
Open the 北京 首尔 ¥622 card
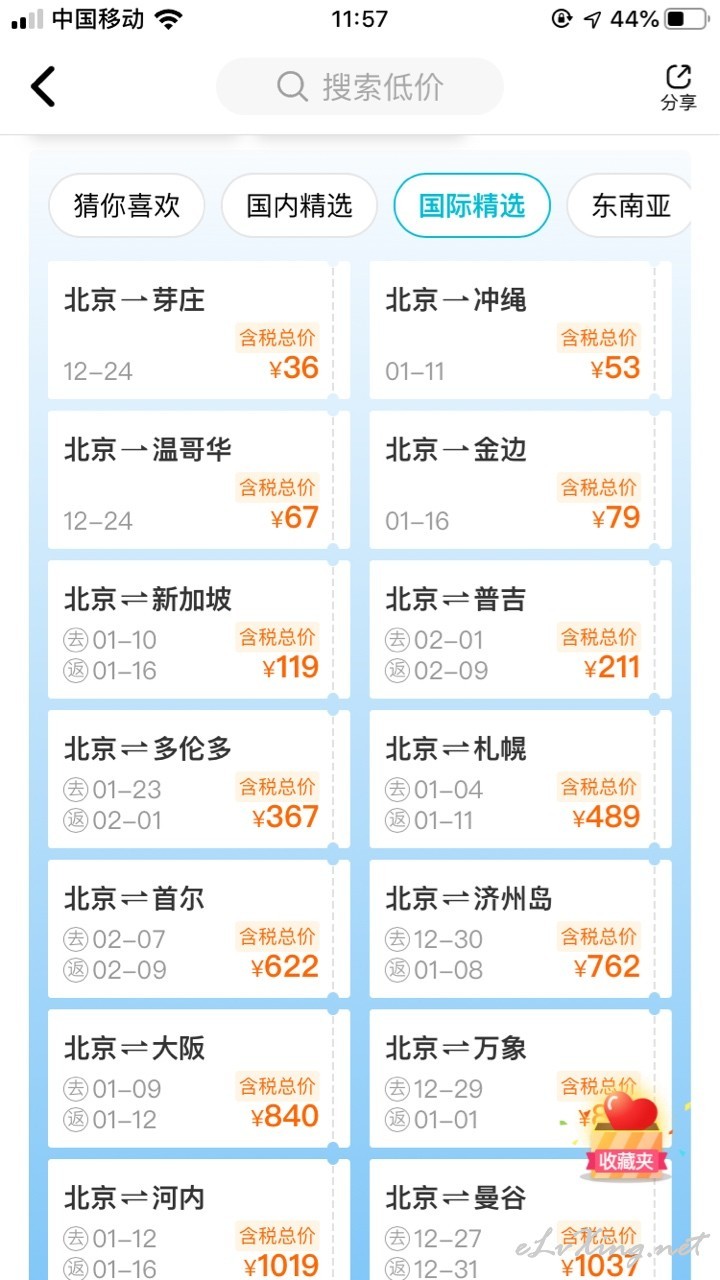pos(199,929)
